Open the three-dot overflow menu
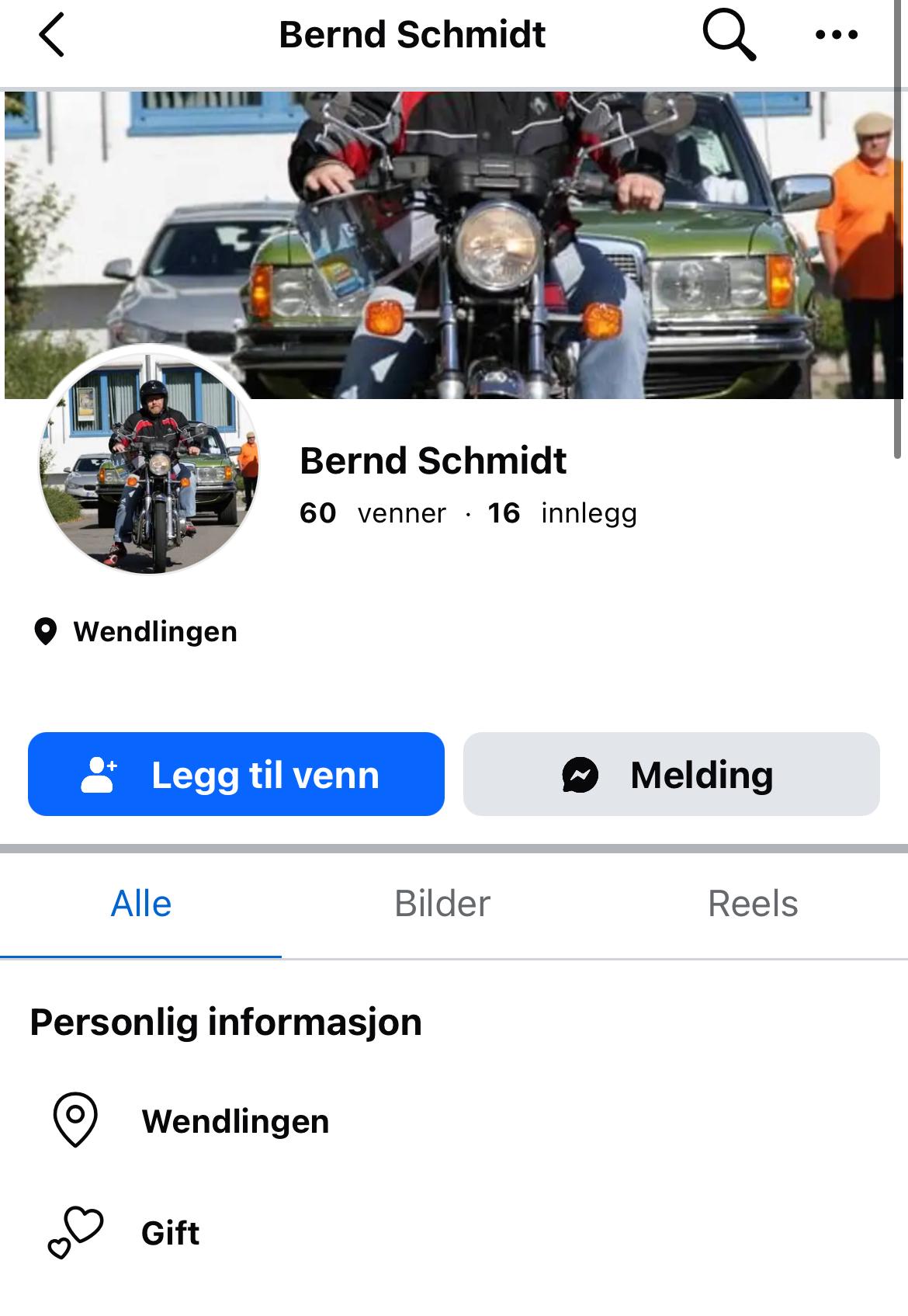 (837, 35)
